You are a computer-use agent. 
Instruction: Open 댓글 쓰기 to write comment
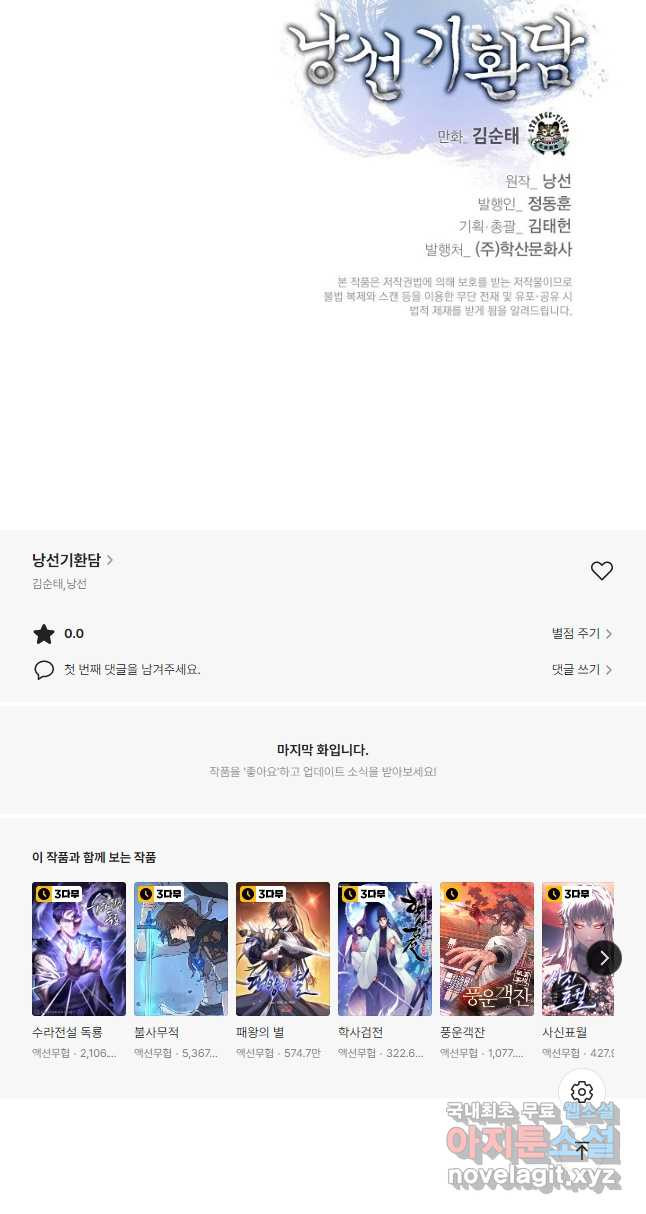581,670
